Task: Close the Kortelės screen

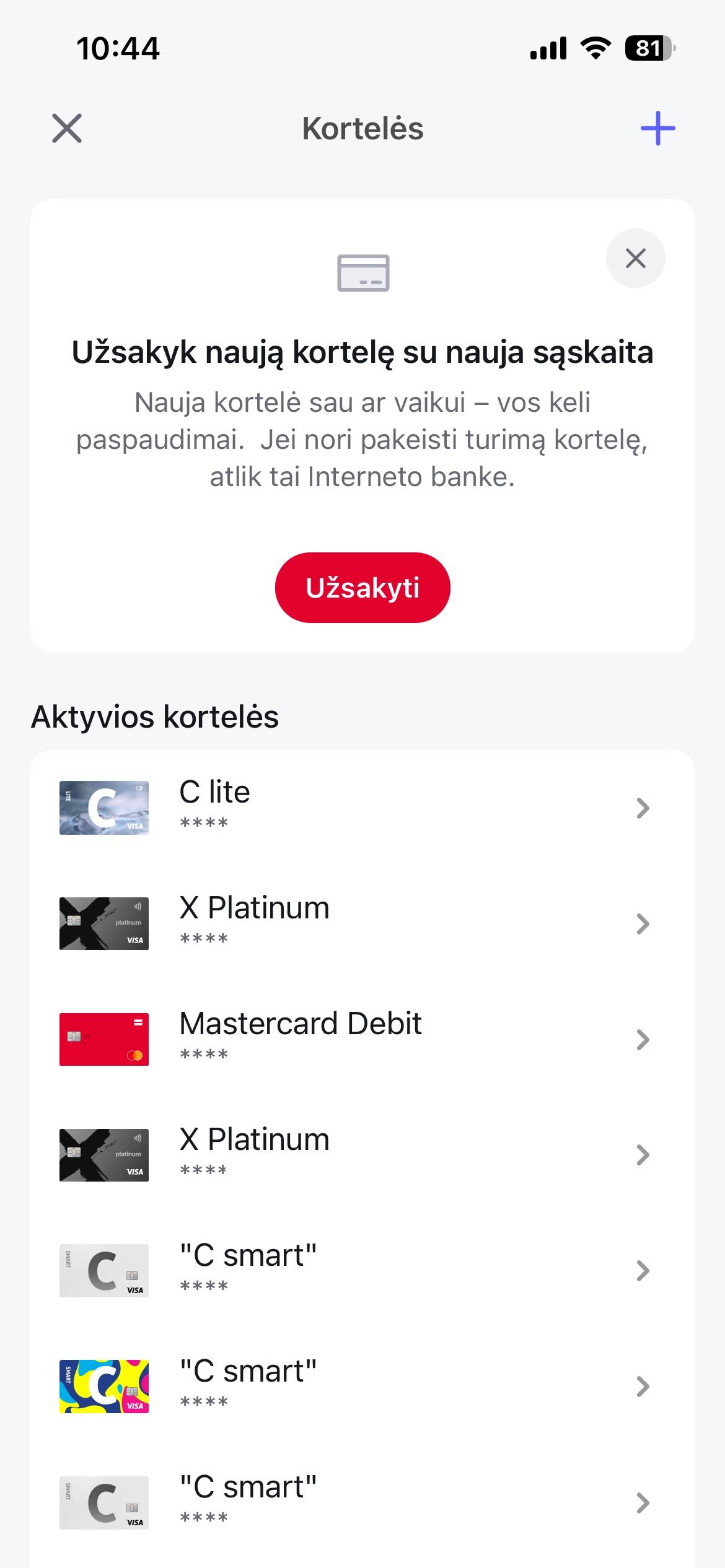Action: [x=67, y=128]
